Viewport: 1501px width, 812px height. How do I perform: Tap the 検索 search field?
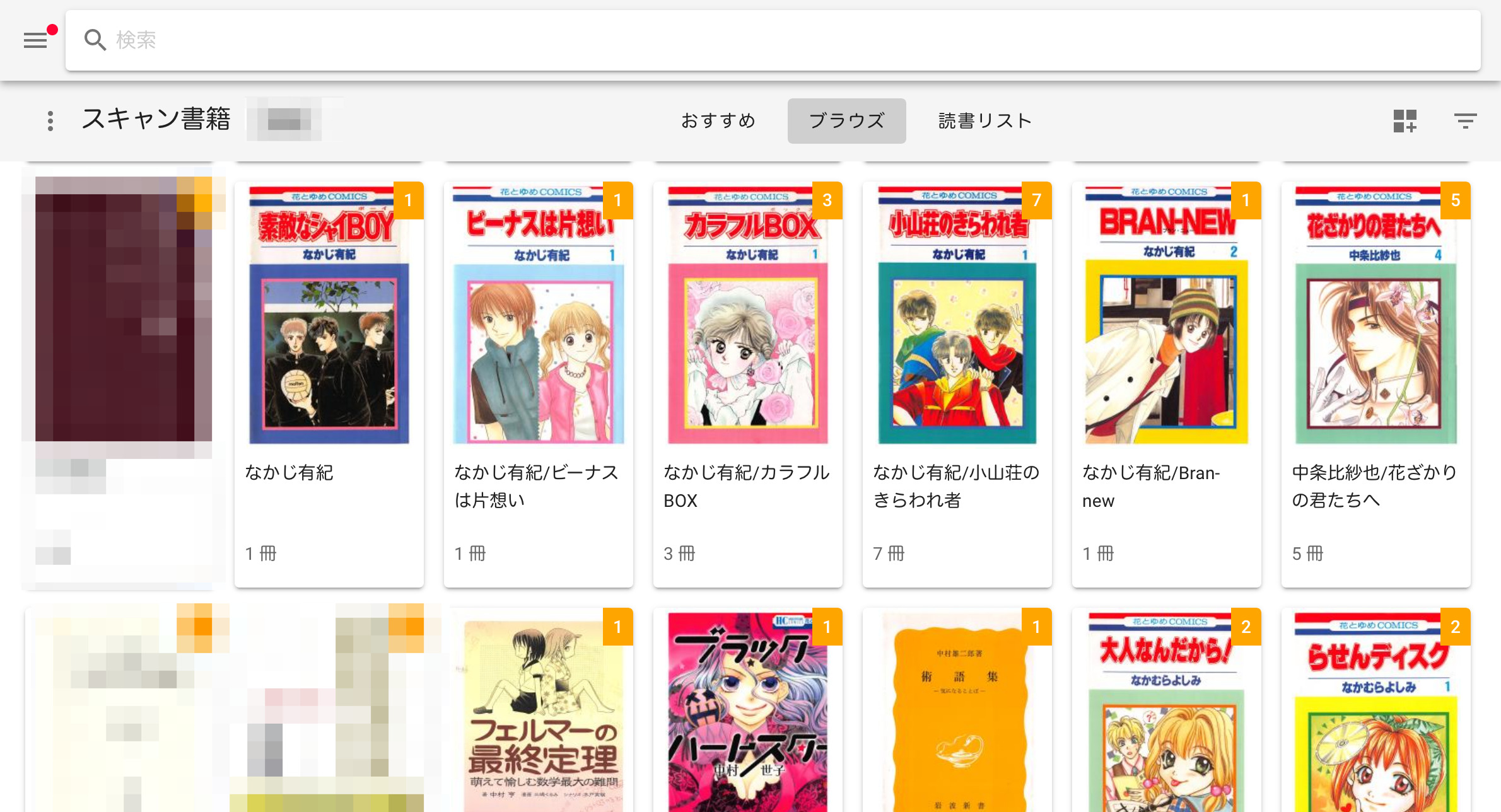(x=757, y=40)
